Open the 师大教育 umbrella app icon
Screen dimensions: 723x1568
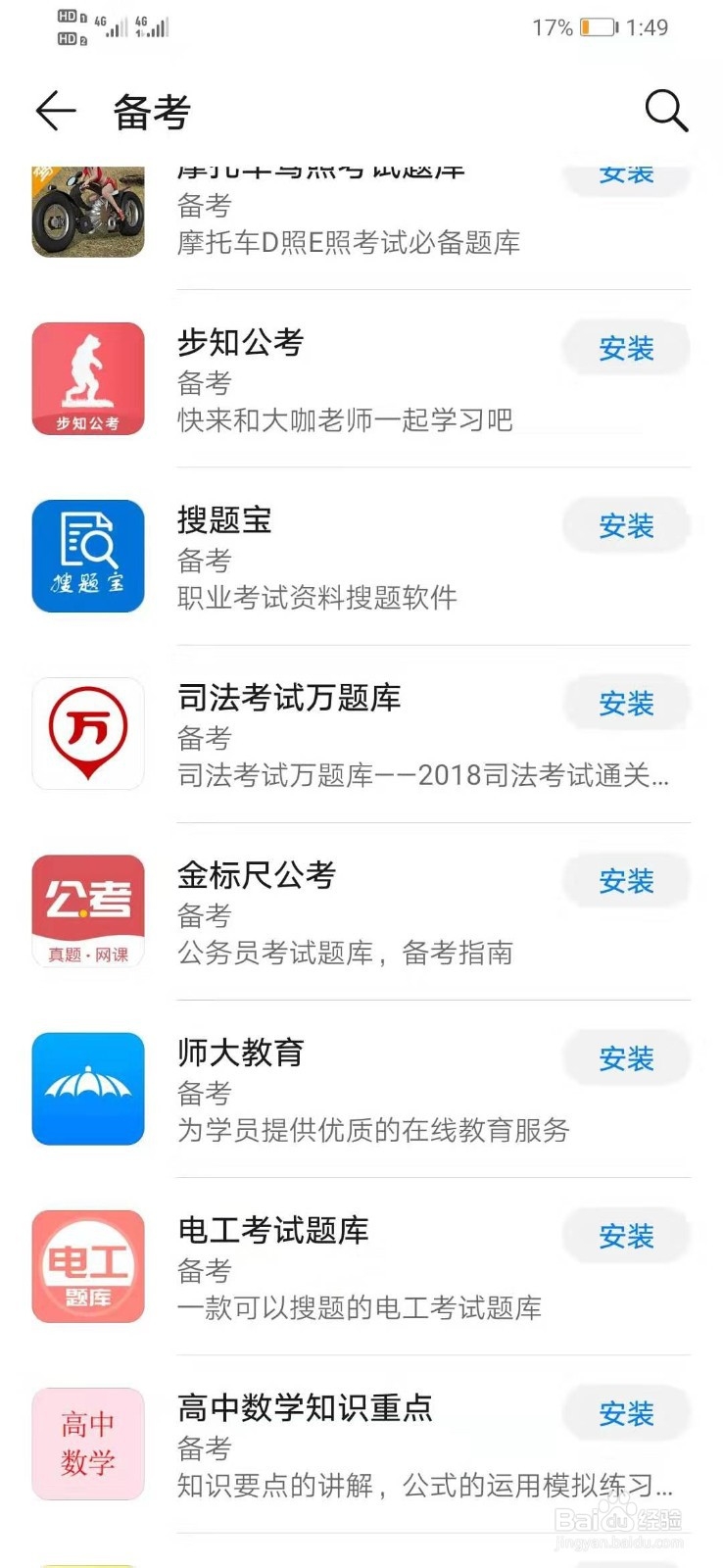[87, 1088]
